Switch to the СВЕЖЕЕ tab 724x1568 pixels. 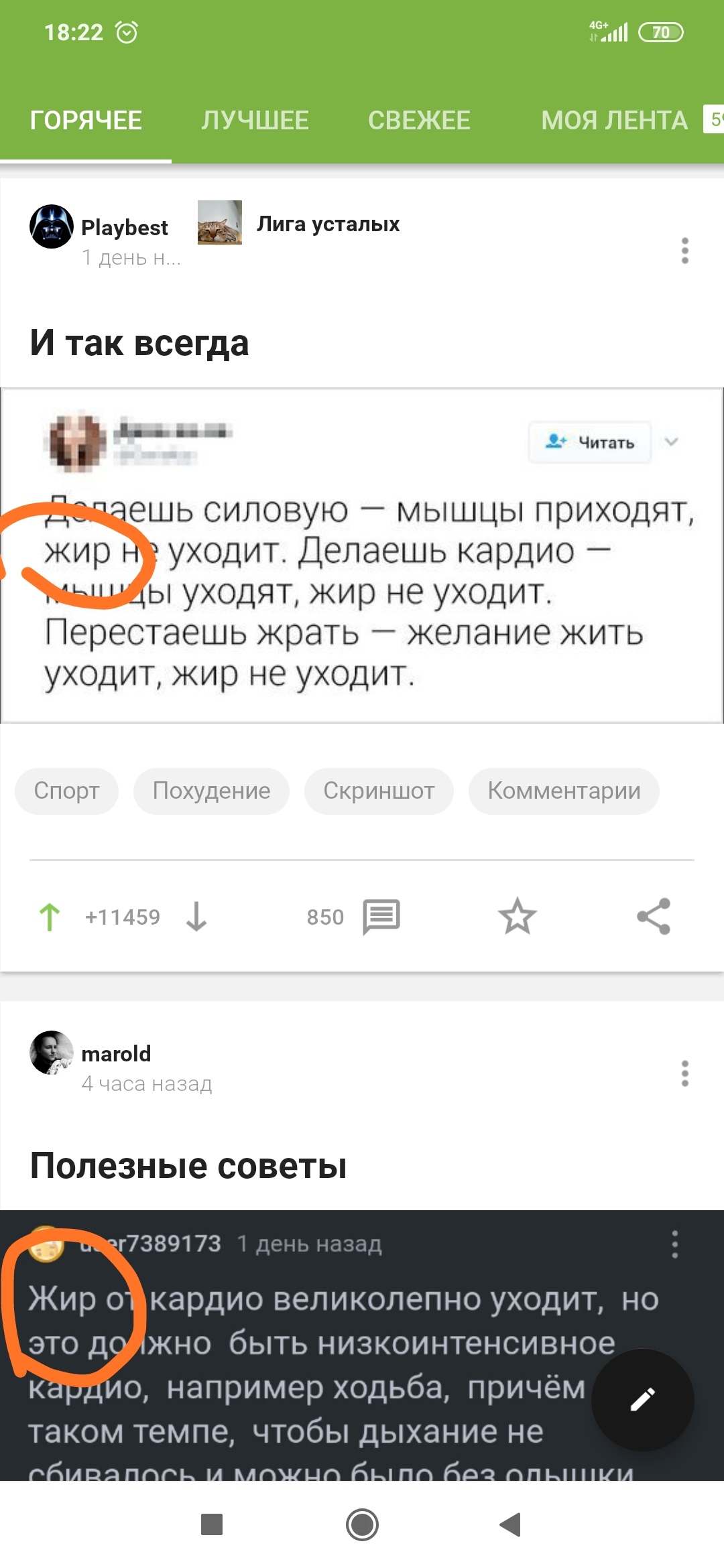(x=419, y=121)
